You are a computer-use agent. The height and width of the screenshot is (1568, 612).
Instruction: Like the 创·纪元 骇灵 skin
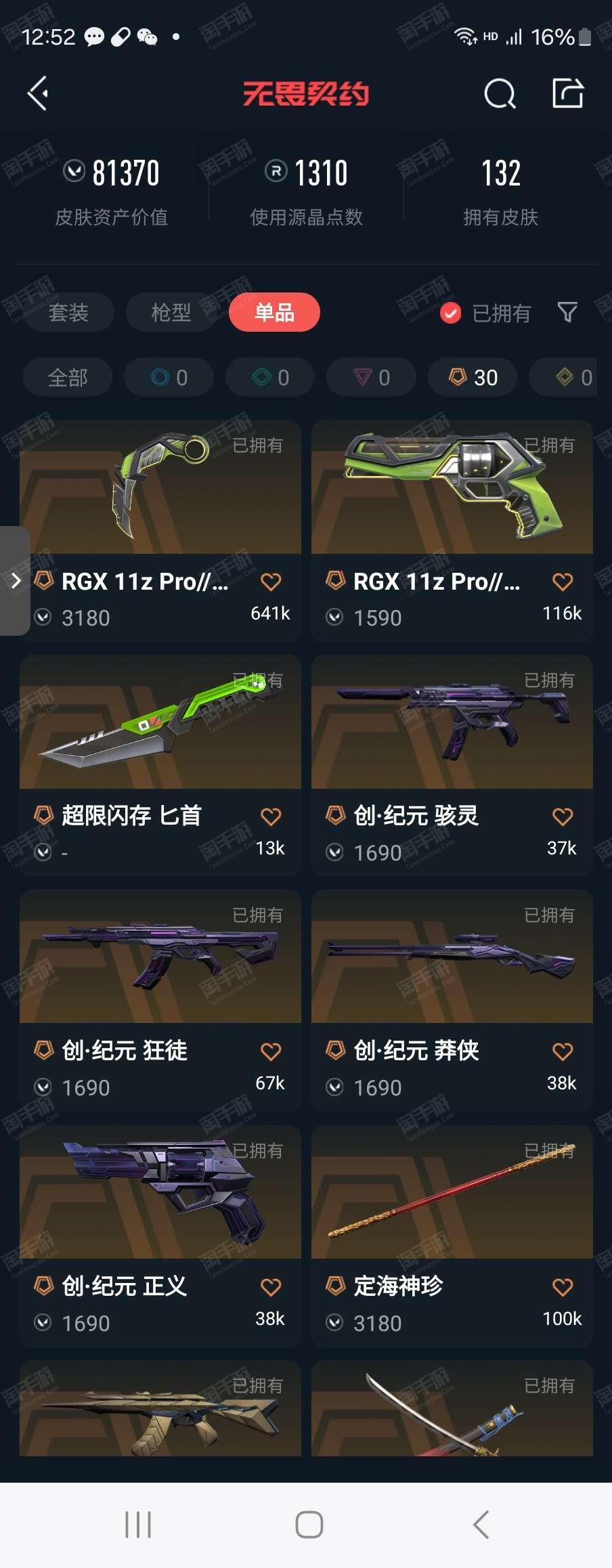pyautogui.click(x=562, y=816)
